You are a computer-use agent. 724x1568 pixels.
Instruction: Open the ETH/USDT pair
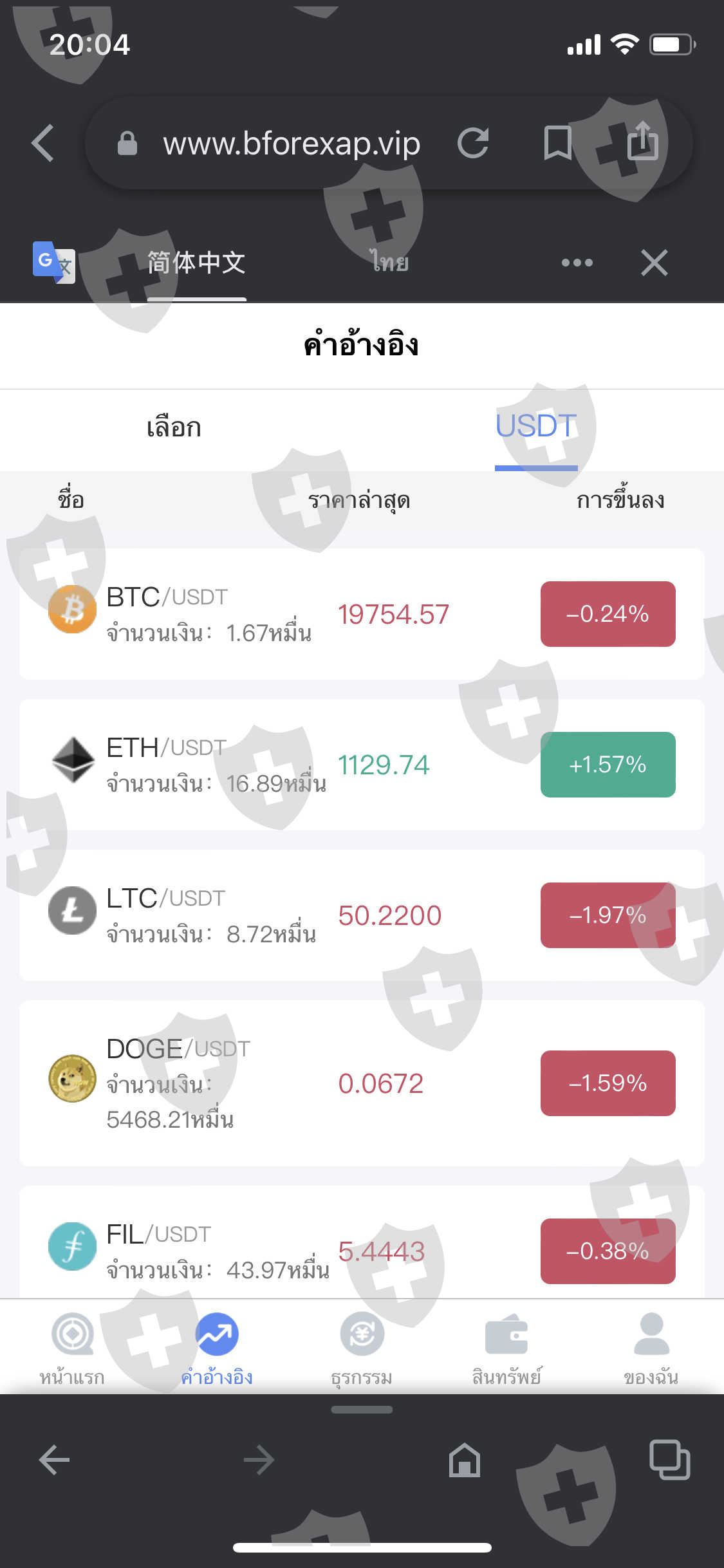click(x=362, y=765)
